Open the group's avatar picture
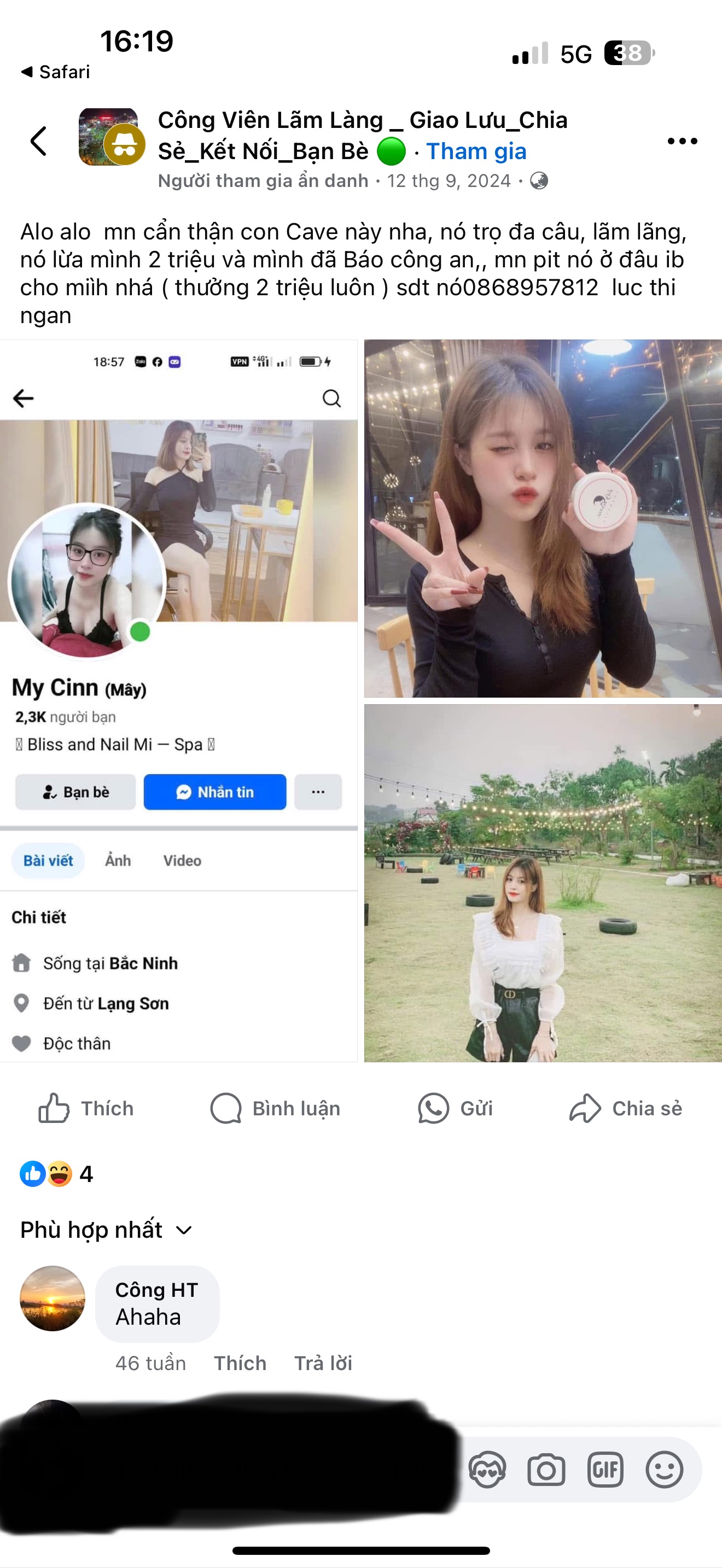722x1568 pixels. click(109, 137)
